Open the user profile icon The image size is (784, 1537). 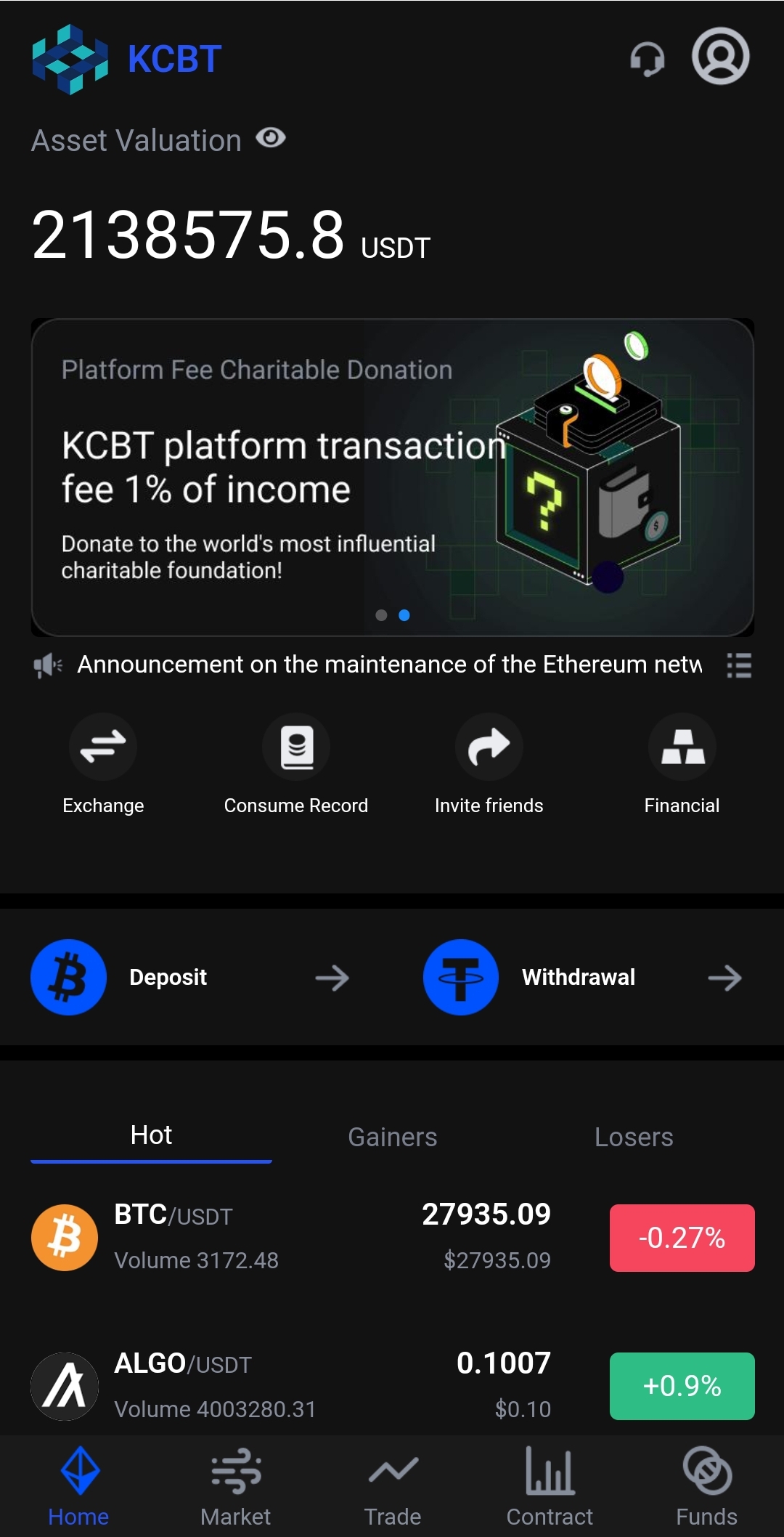click(x=720, y=57)
